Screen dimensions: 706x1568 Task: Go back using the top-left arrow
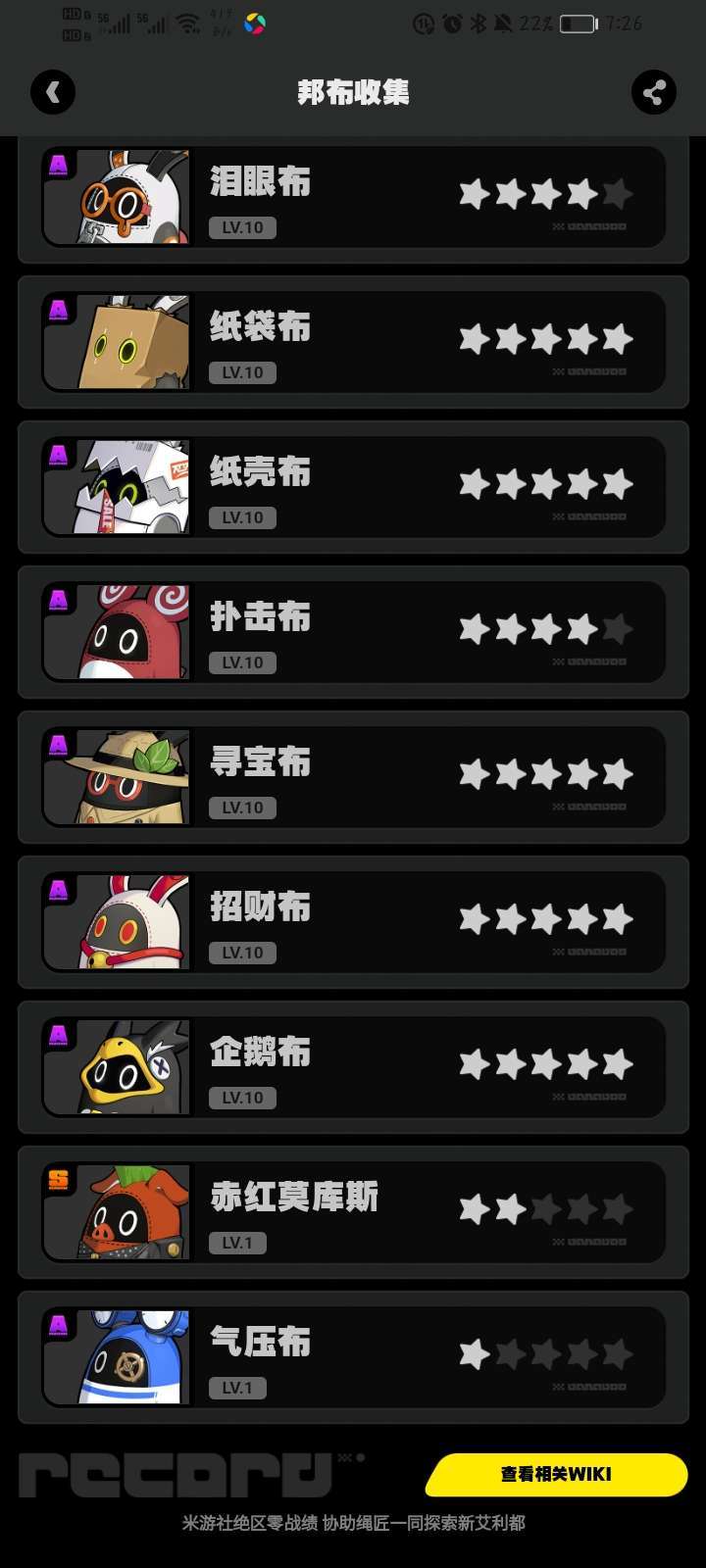[53, 93]
